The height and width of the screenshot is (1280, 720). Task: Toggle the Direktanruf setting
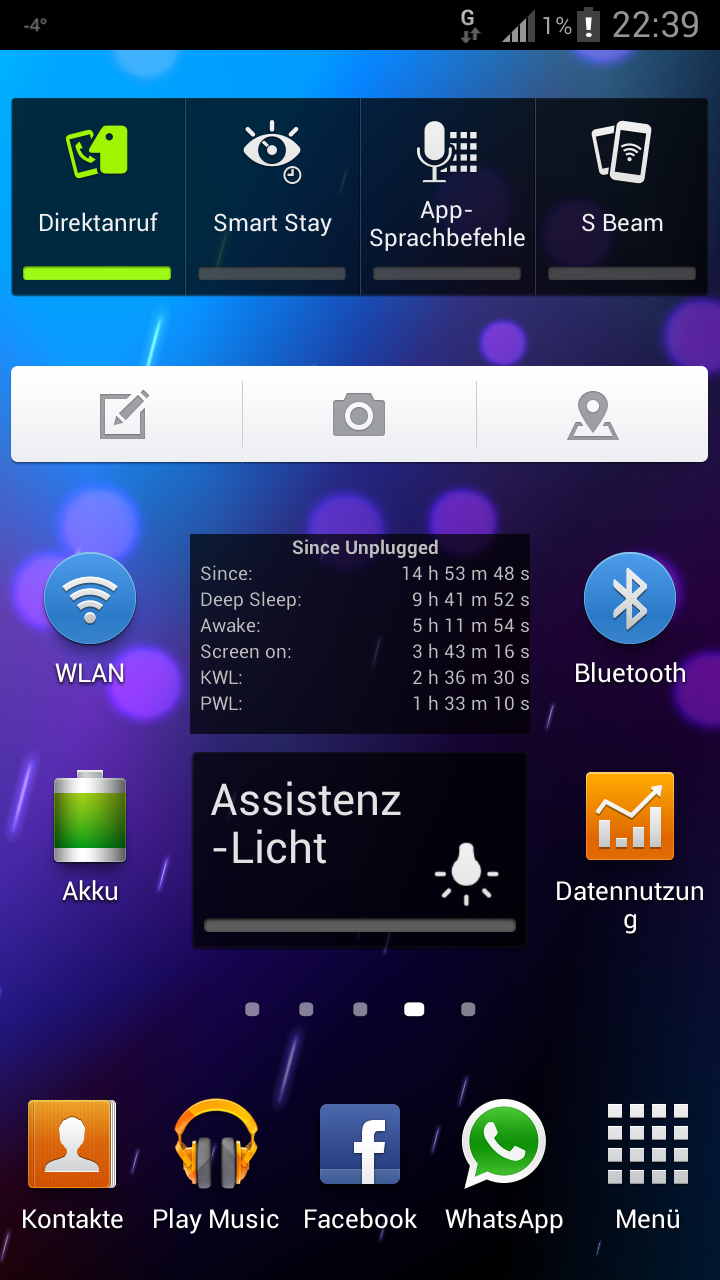point(98,197)
